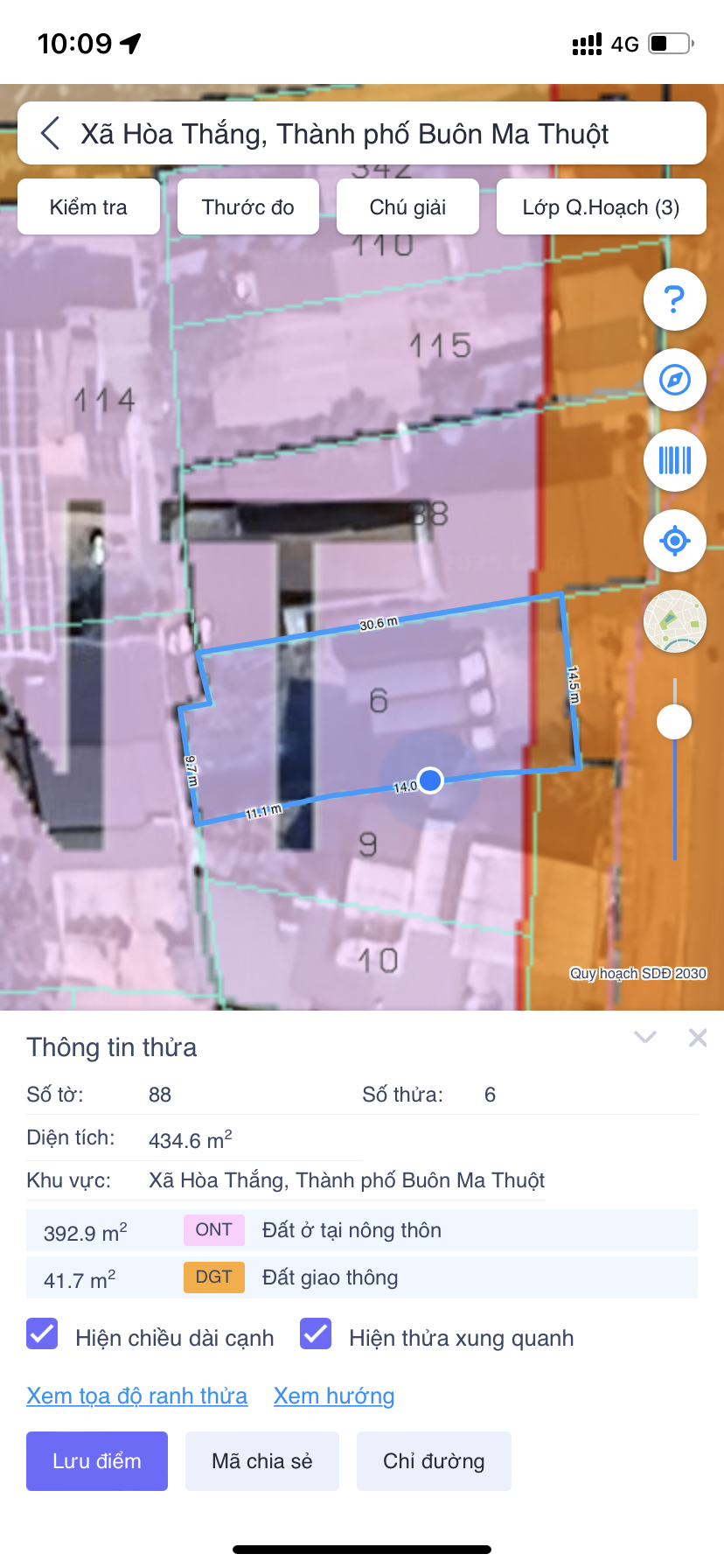Open the Kiểm tra tool
724x1568 pixels.
pyautogui.click(x=88, y=207)
